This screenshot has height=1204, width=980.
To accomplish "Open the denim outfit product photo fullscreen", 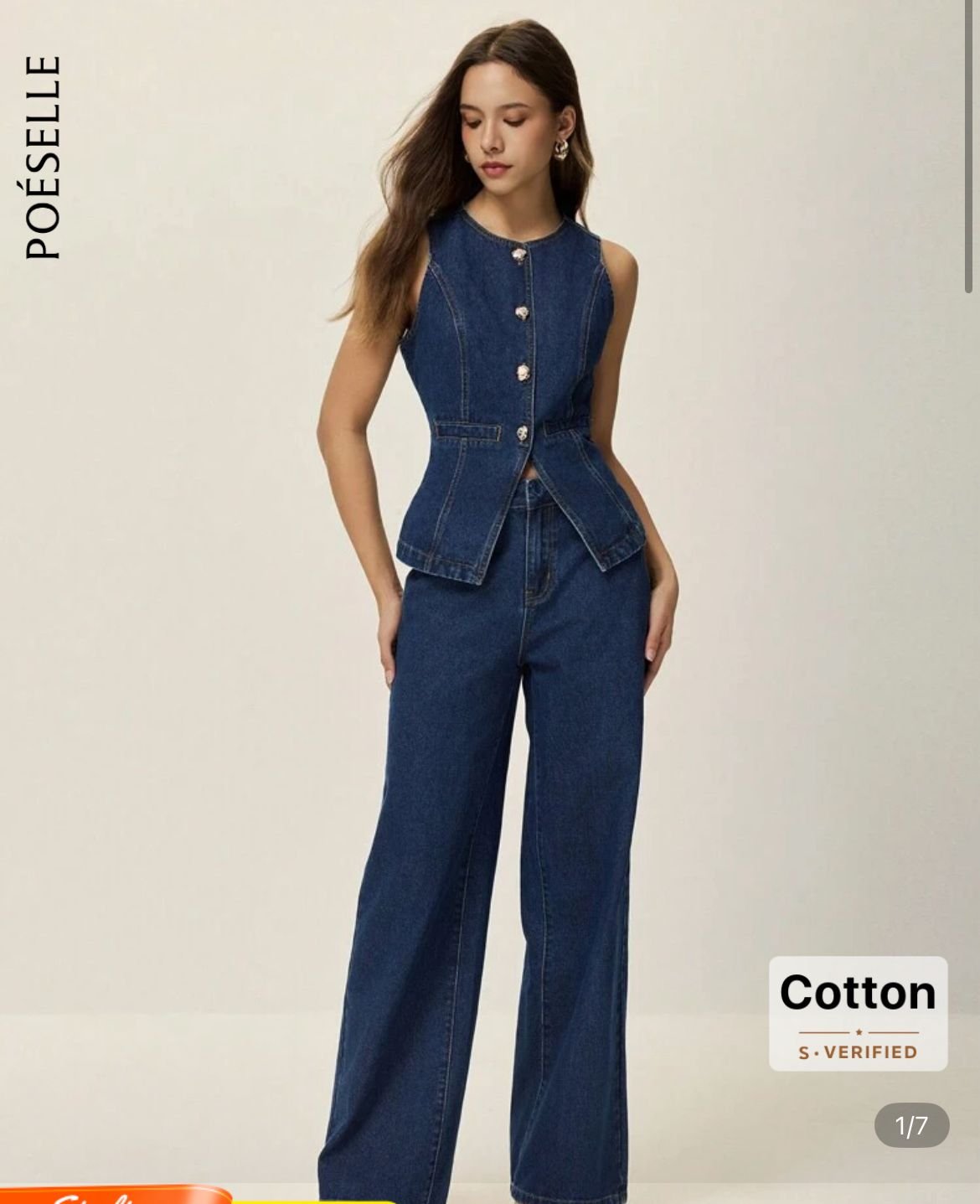I will [490, 586].
